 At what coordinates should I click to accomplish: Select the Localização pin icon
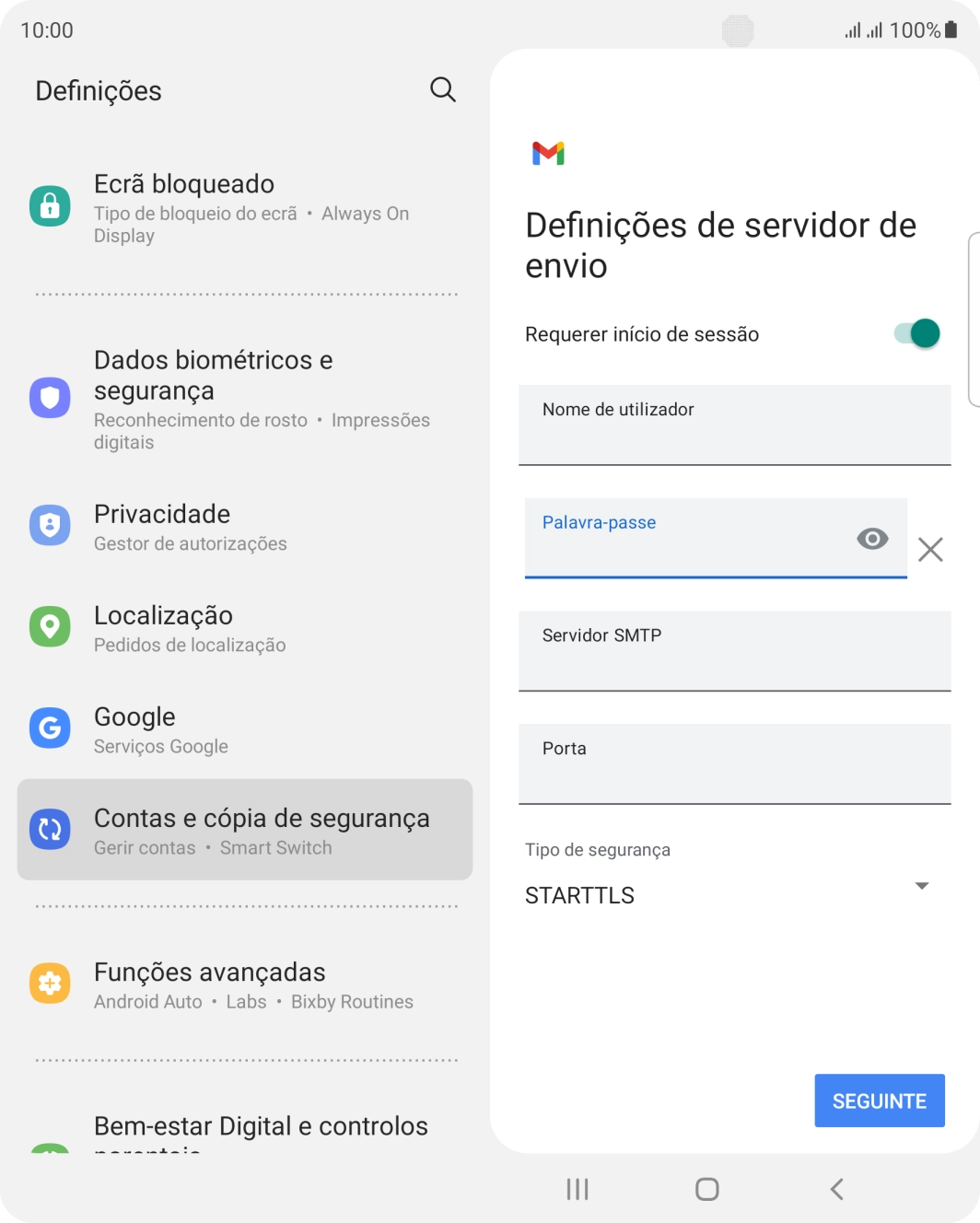point(50,626)
